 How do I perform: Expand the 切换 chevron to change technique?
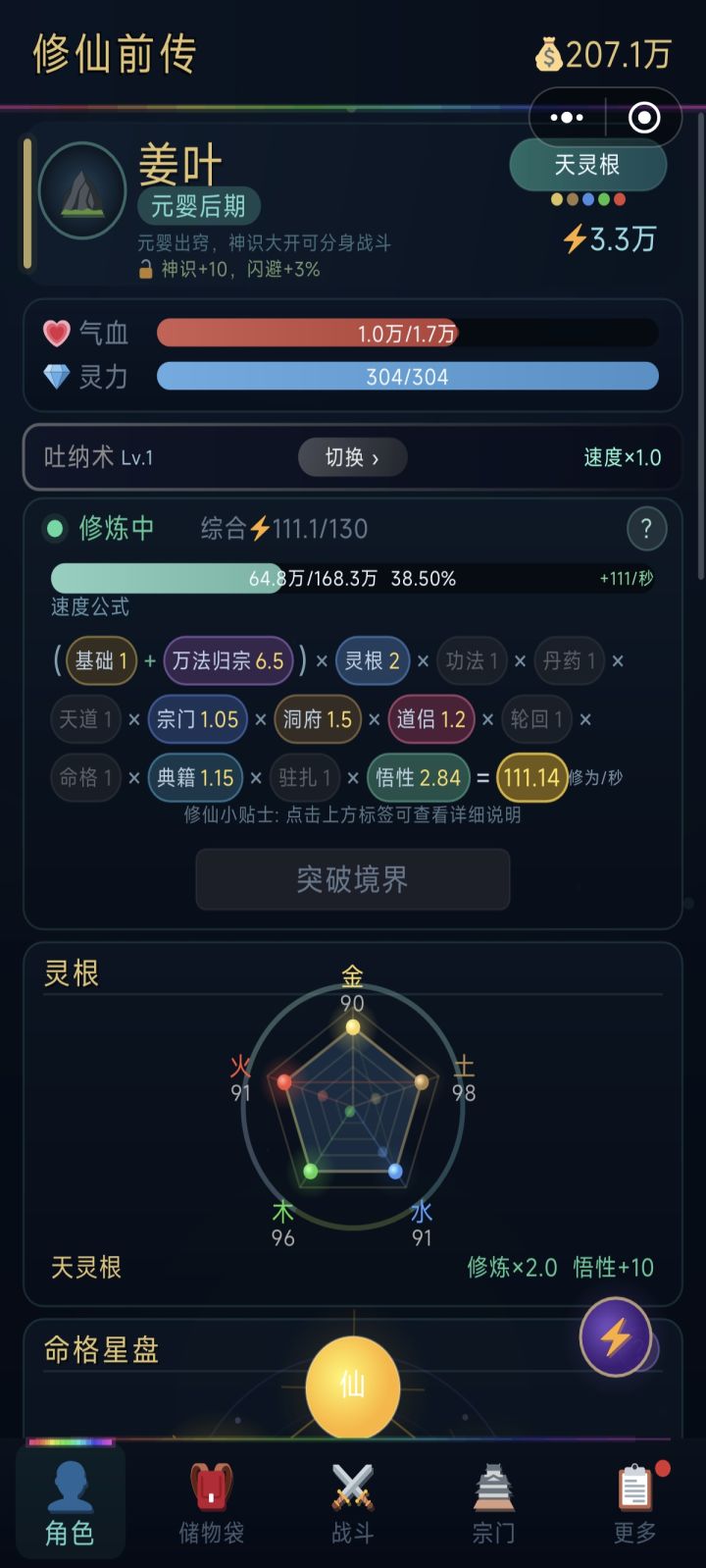pyautogui.click(x=352, y=457)
